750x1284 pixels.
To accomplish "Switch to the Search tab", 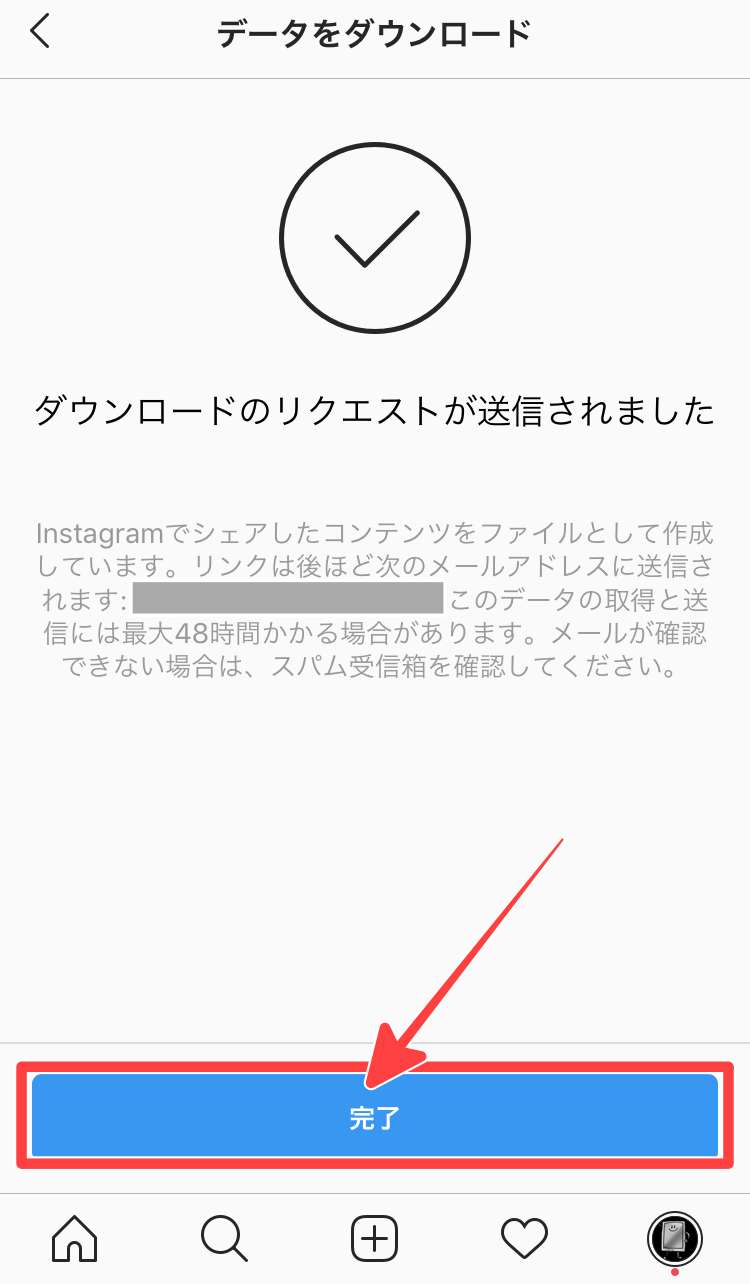I will point(224,1240).
